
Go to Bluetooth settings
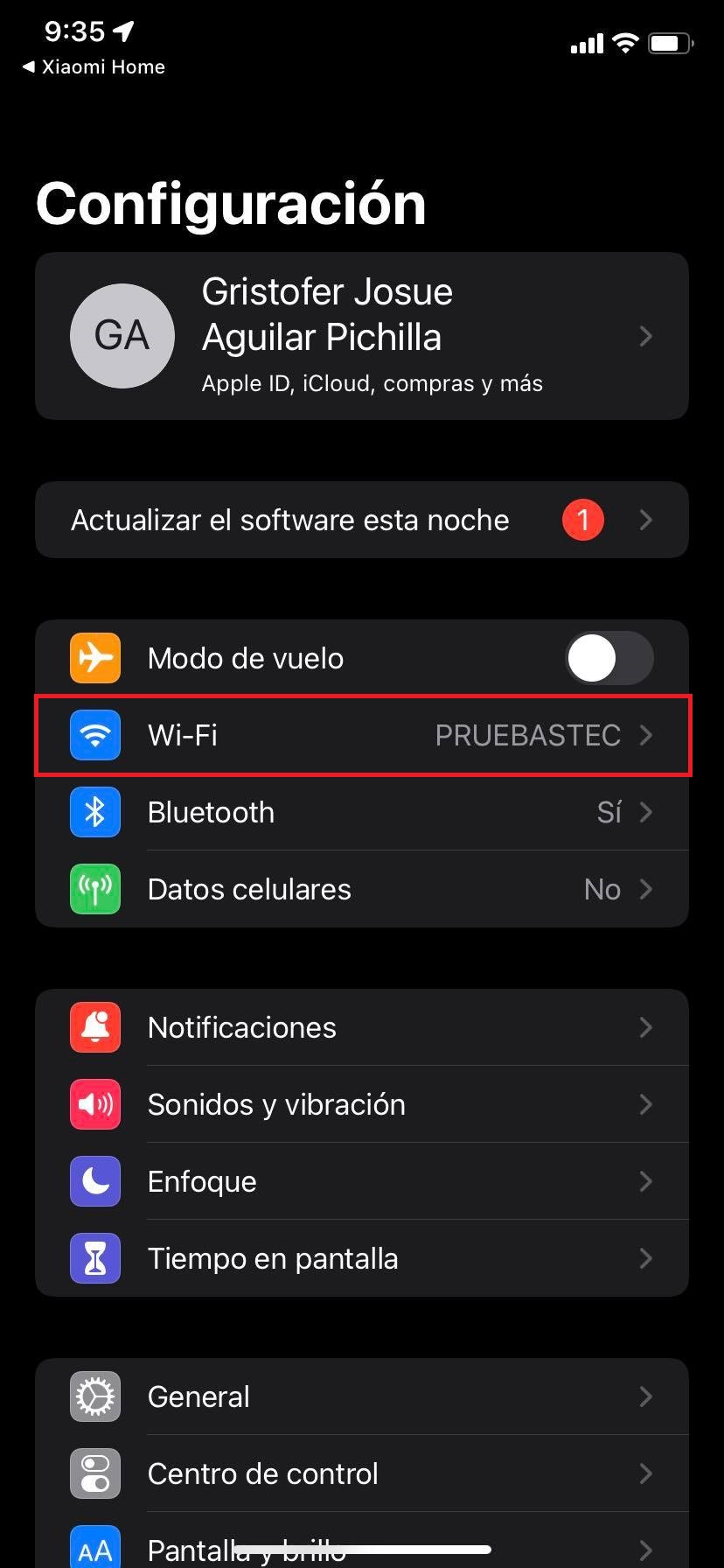[x=362, y=812]
